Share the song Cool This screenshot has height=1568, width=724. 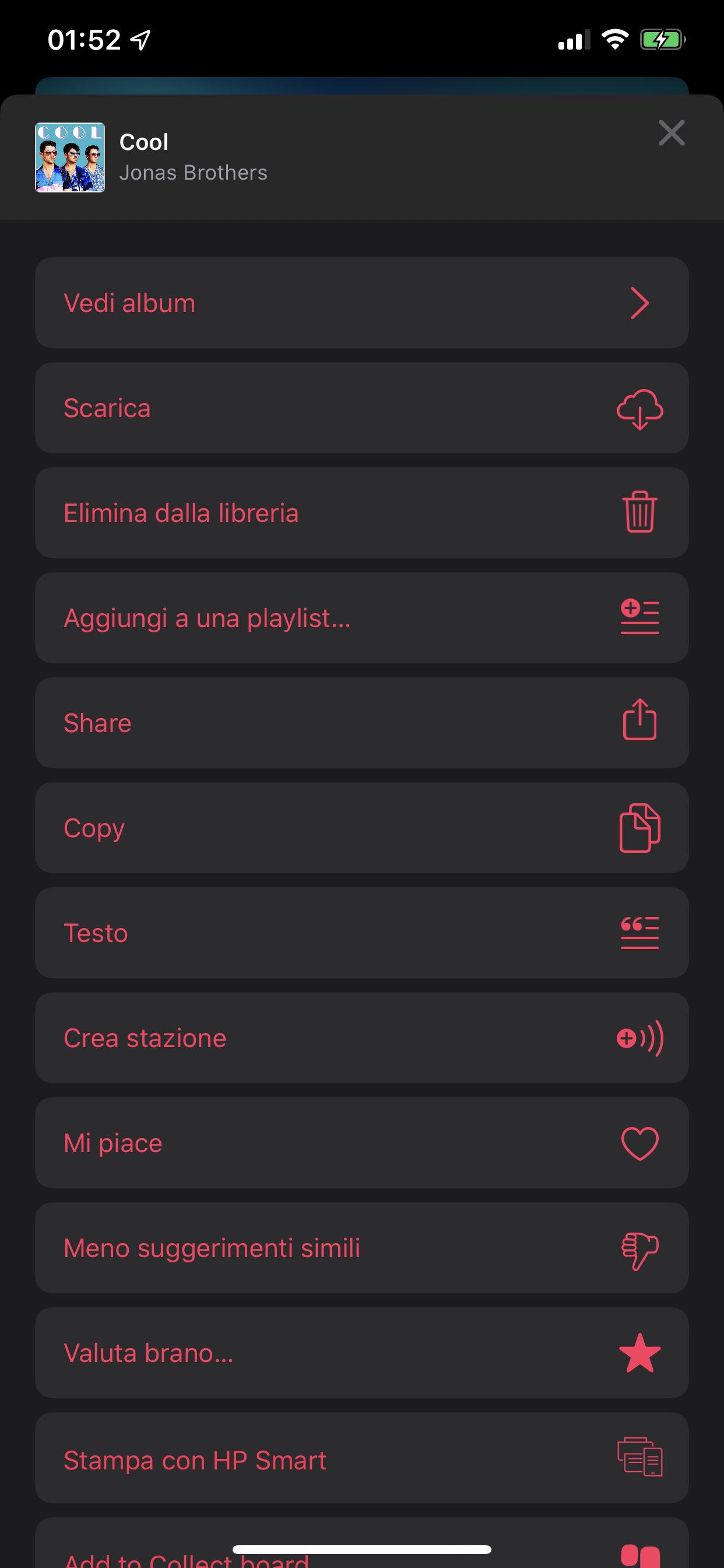361,723
